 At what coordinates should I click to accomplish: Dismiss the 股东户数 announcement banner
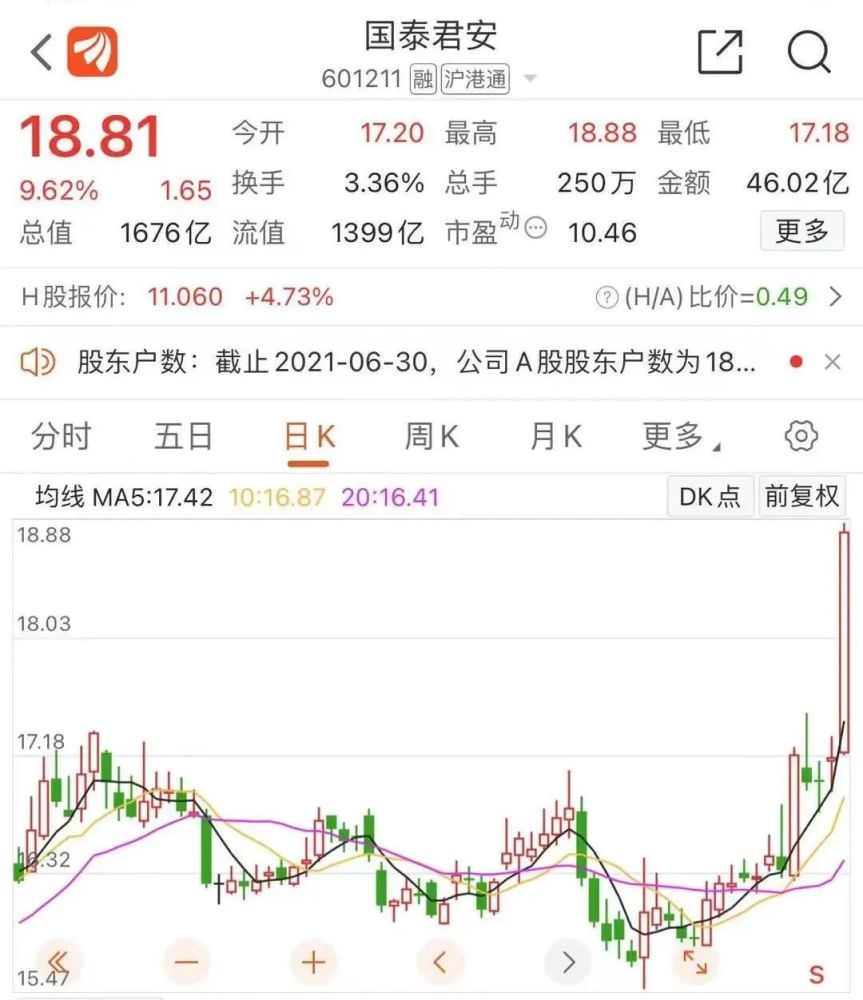tap(832, 362)
